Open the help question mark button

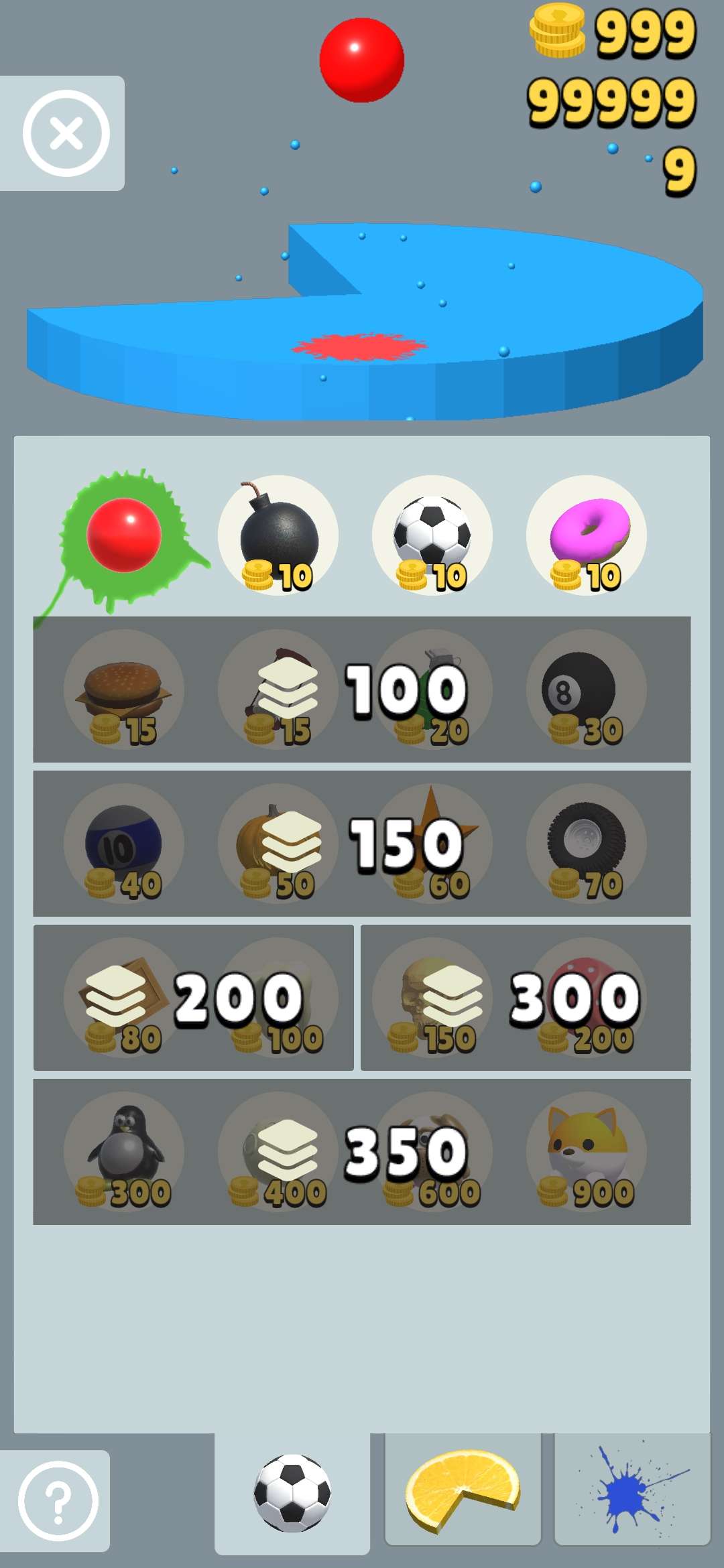click(x=58, y=1501)
